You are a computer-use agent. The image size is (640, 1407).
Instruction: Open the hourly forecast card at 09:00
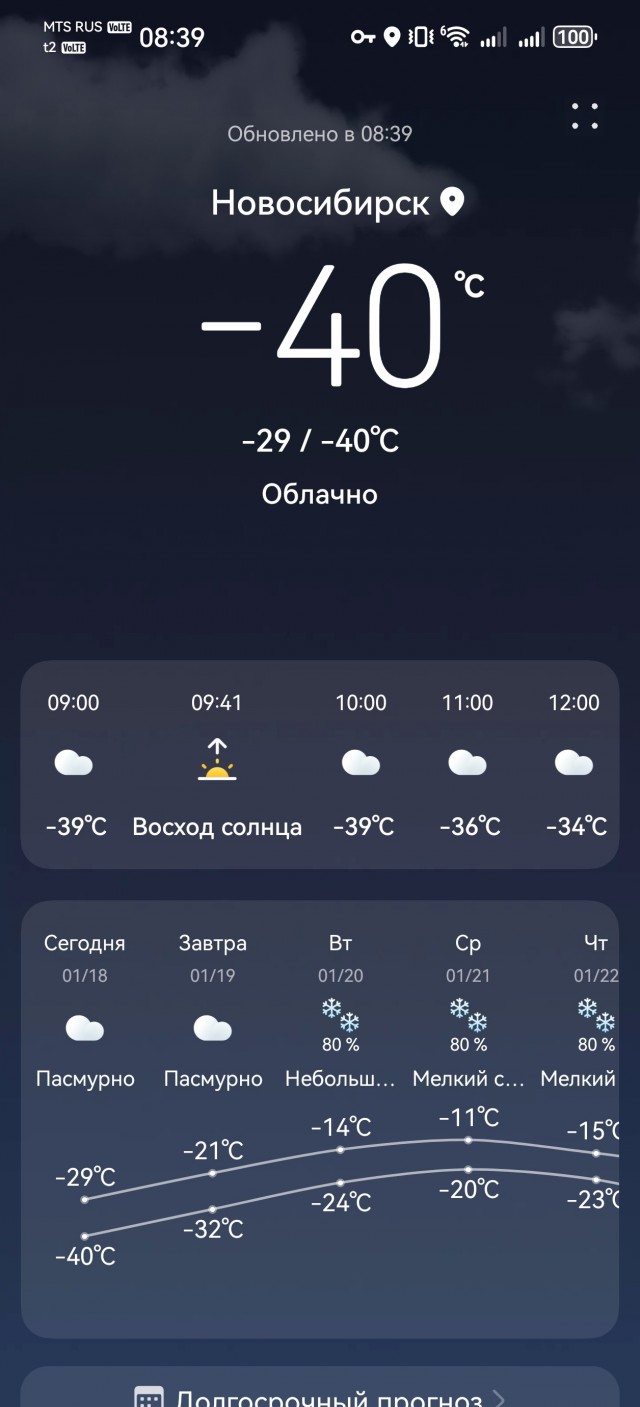pos(74,764)
